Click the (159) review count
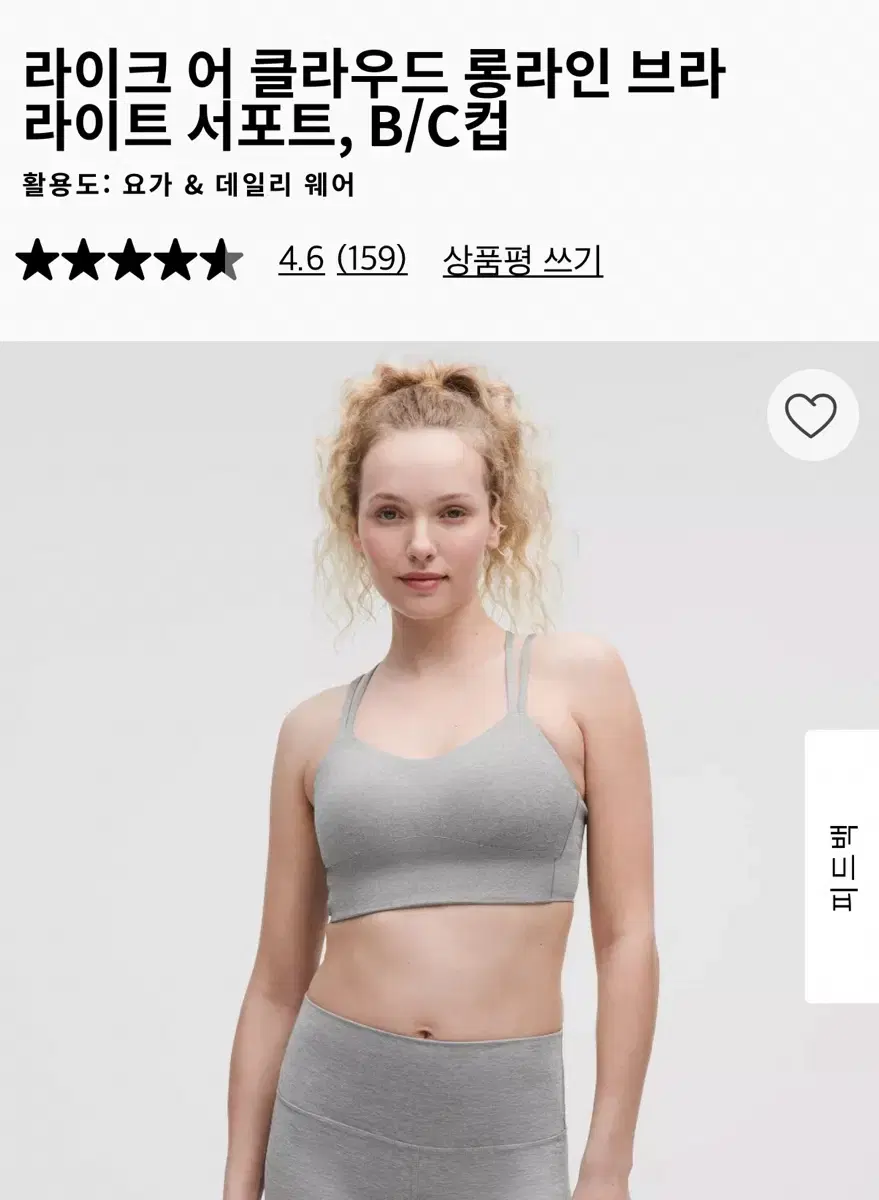Image resolution: width=879 pixels, height=1200 pixels. [x=372, y=260]
